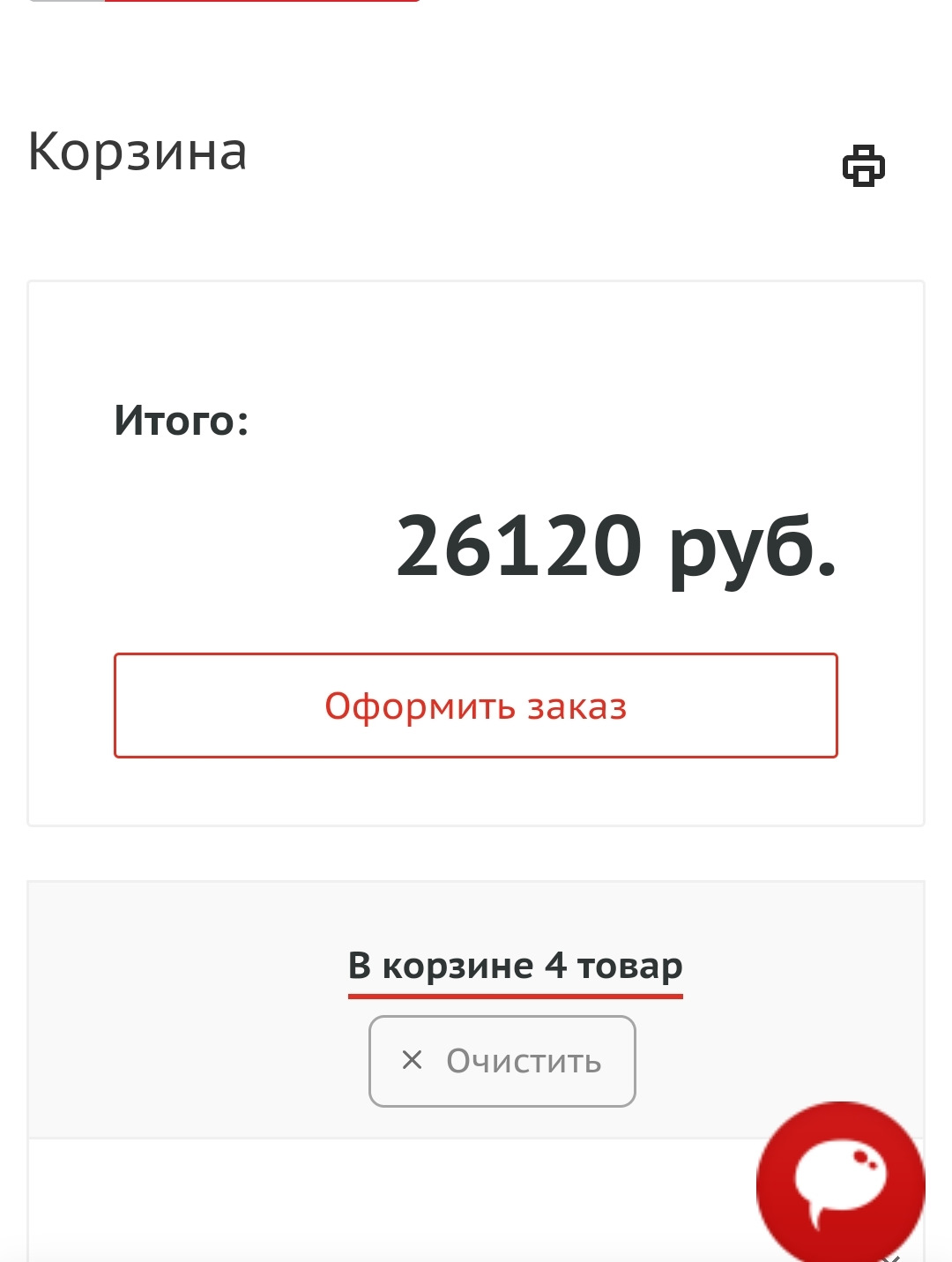Open the underlined cart items tab
This screenshot has height=1262, width=952.
516,966
